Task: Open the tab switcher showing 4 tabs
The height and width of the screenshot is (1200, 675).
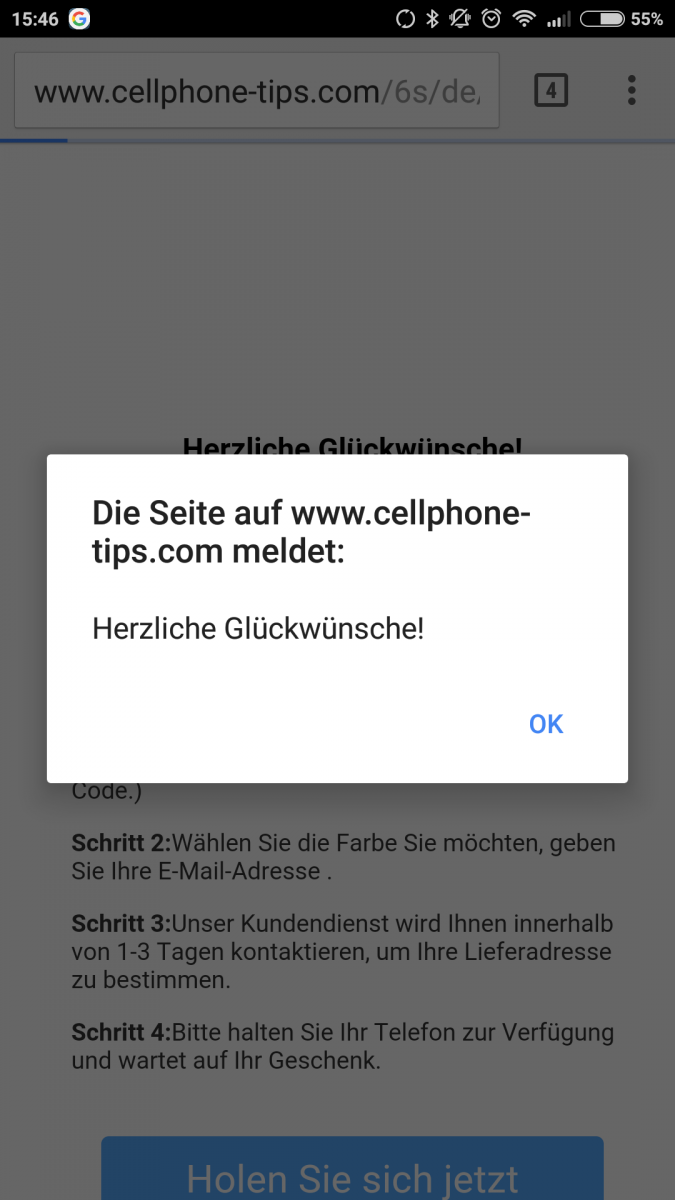Action: point(551,92)
